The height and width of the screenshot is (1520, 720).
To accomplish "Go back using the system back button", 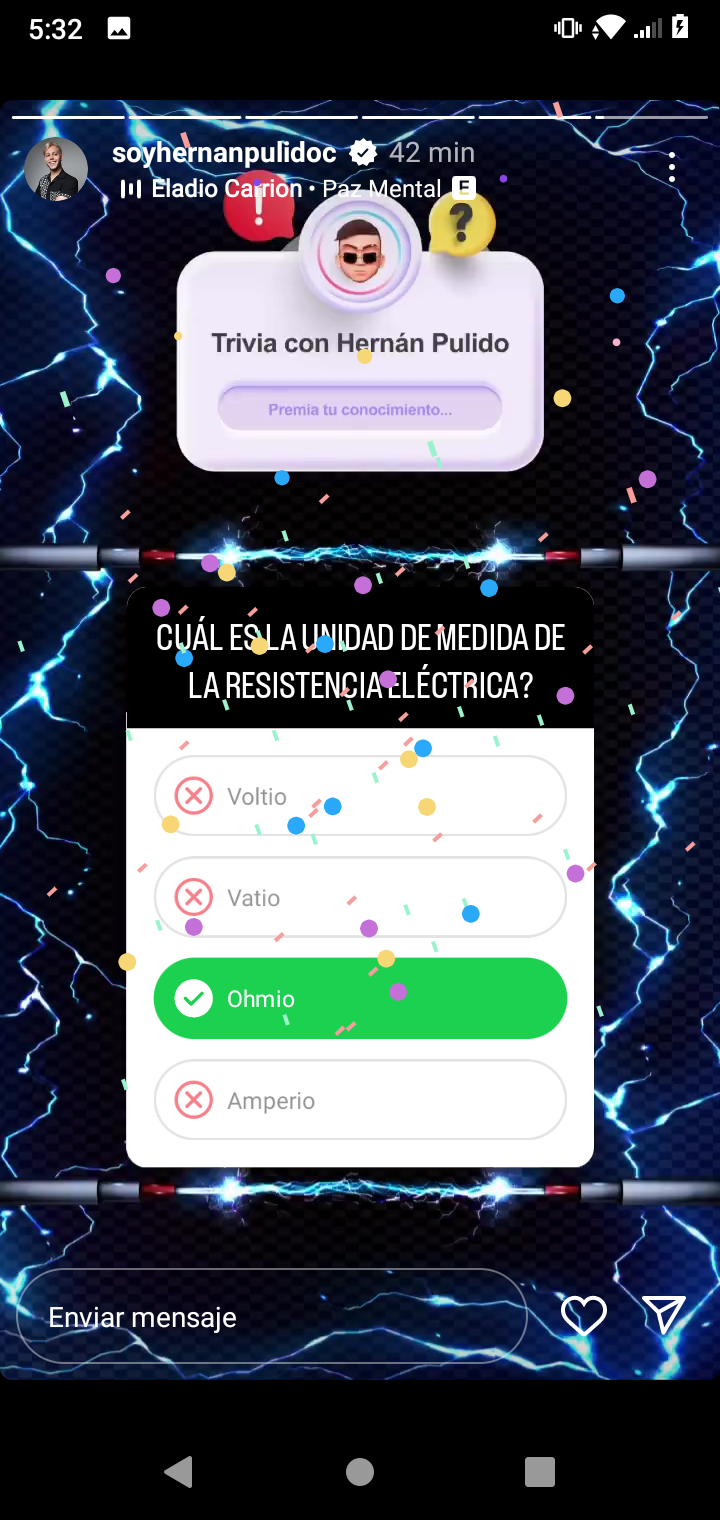I will coord(178,1471).
